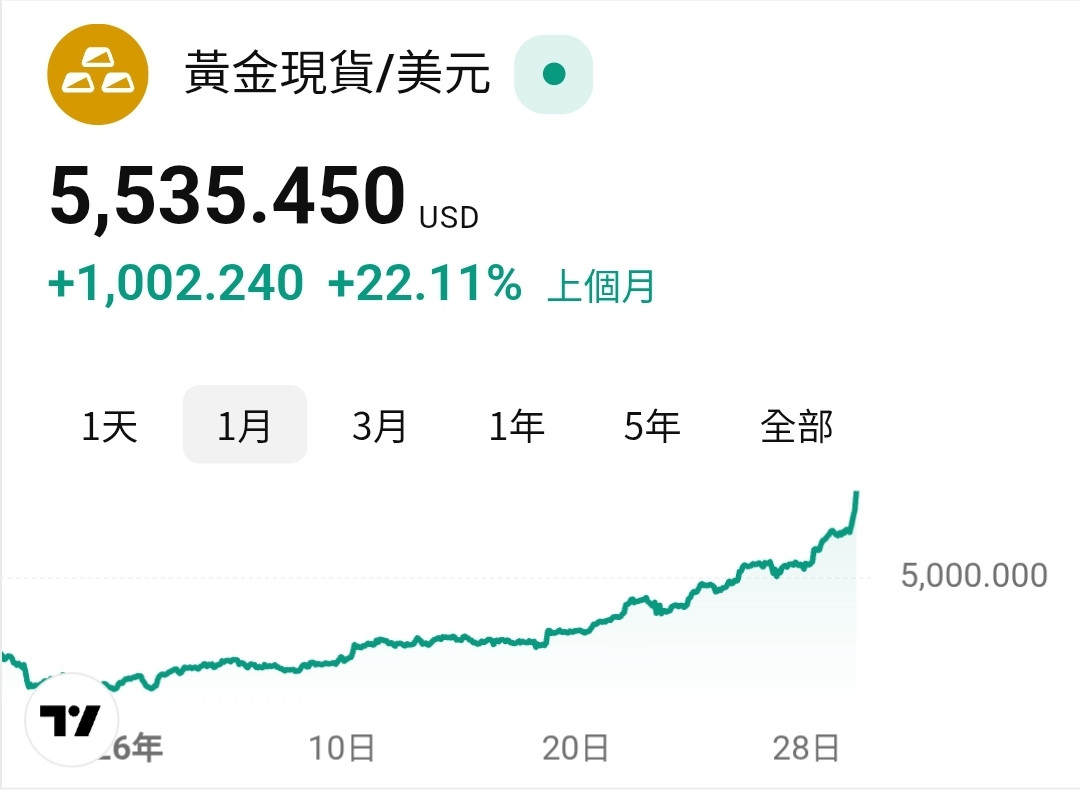Switch to the 1年 range

(x=516, y=426)
